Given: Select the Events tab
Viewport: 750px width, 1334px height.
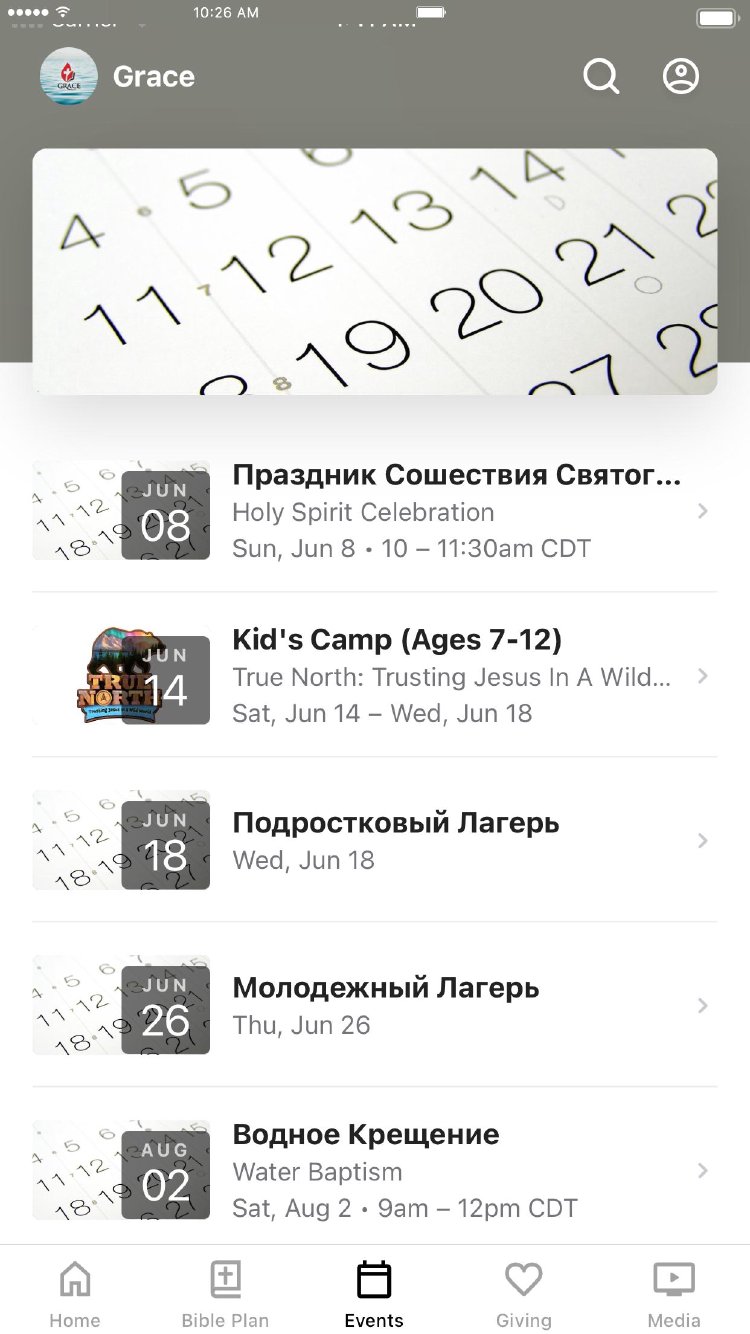Looking at the screenshot, I should click(x=374, y=1293).
